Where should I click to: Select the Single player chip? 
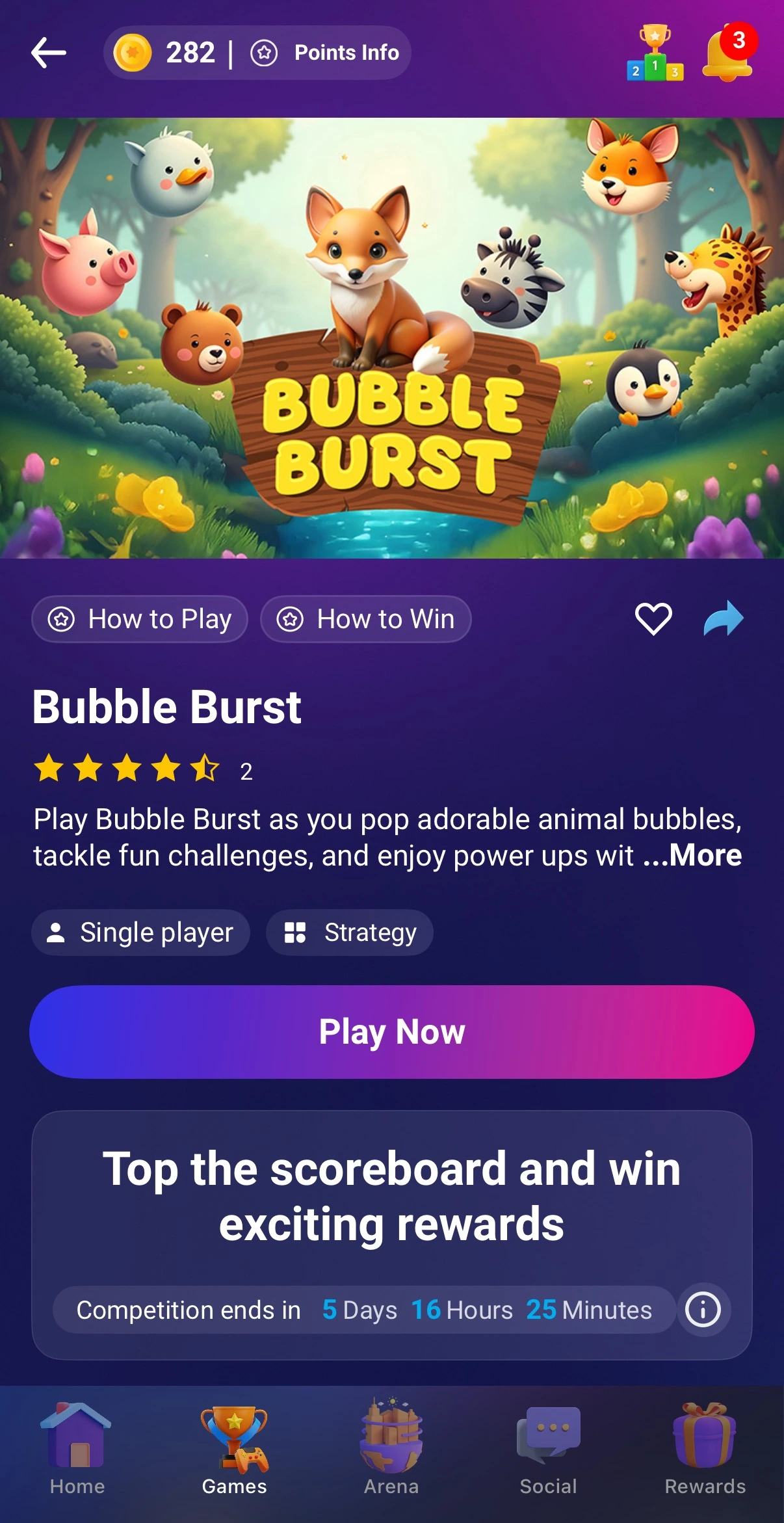coord(140,933)
